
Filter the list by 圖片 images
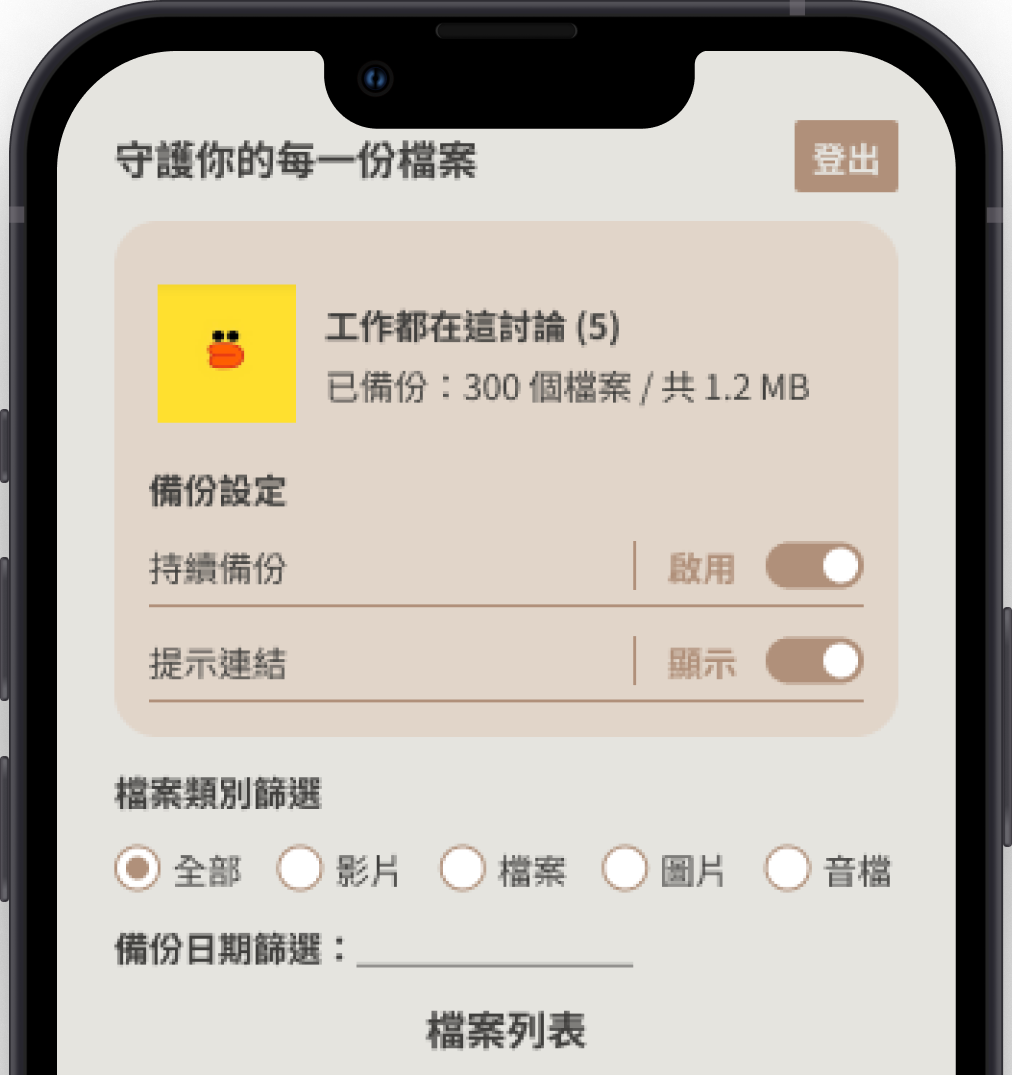625,869
